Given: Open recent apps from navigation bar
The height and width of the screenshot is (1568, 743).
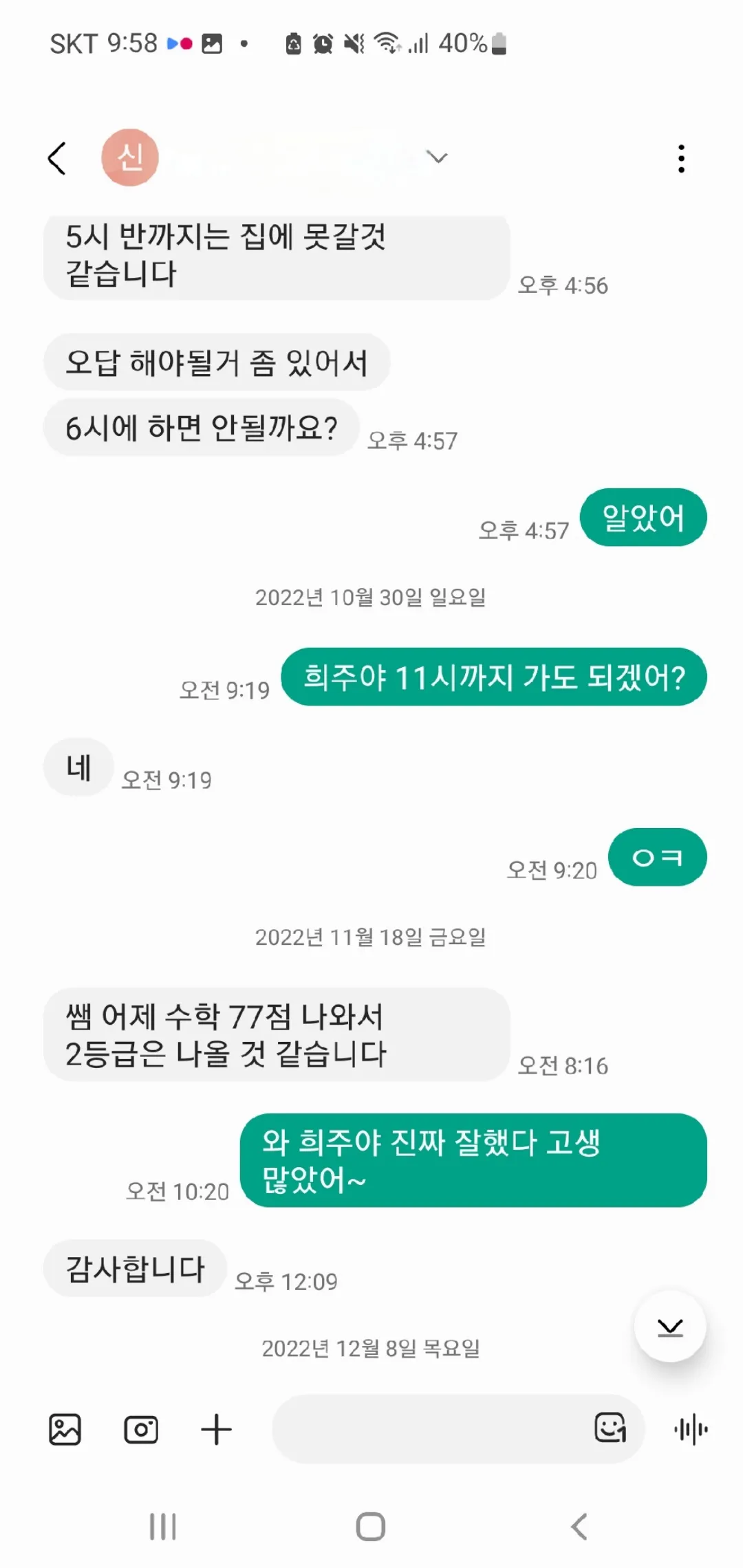Looking at the screenshot, I should point(163,1527).
